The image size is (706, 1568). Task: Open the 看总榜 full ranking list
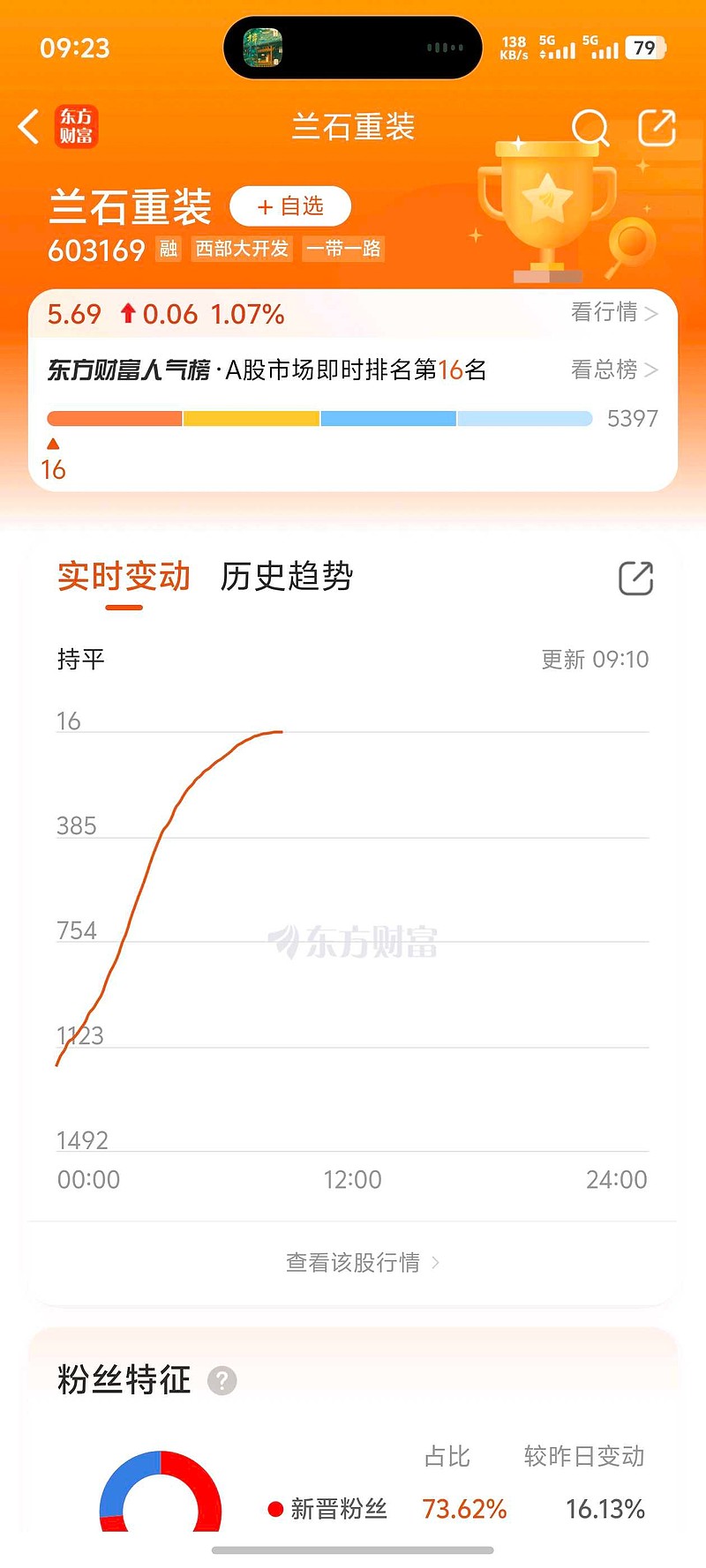[611, 370]
